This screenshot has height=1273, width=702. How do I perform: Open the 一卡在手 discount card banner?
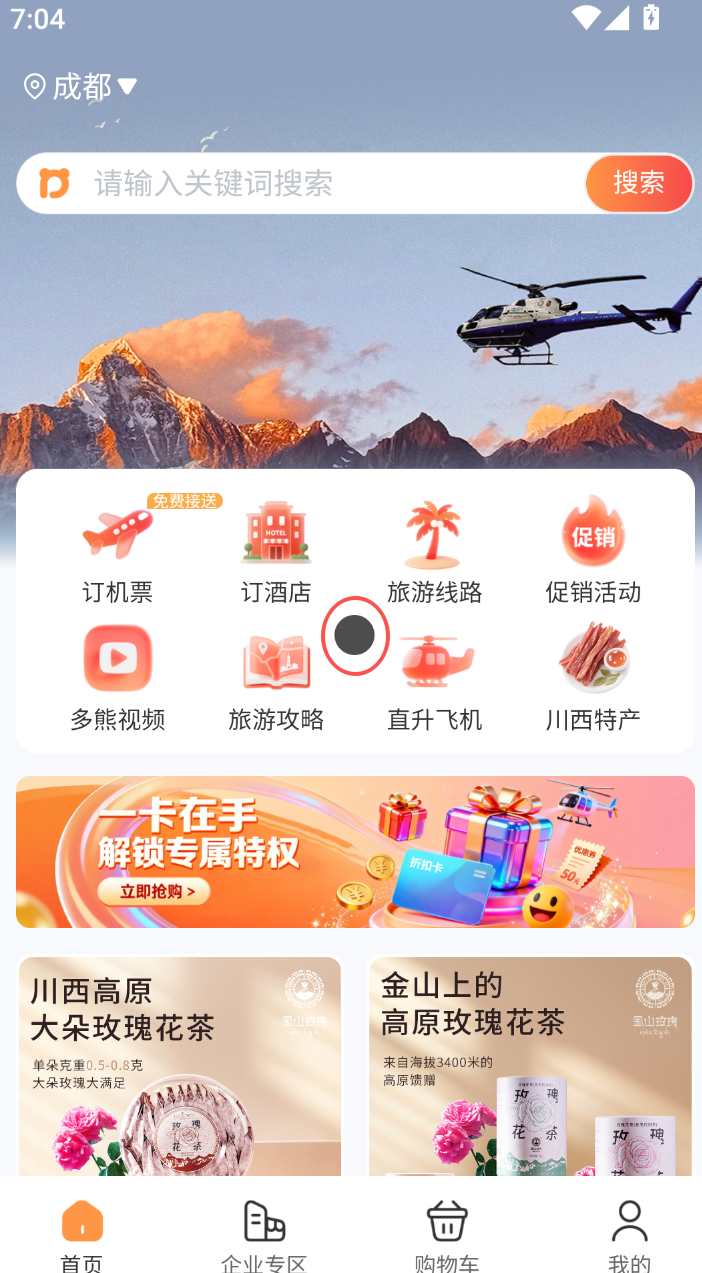(x=355, y=852)
